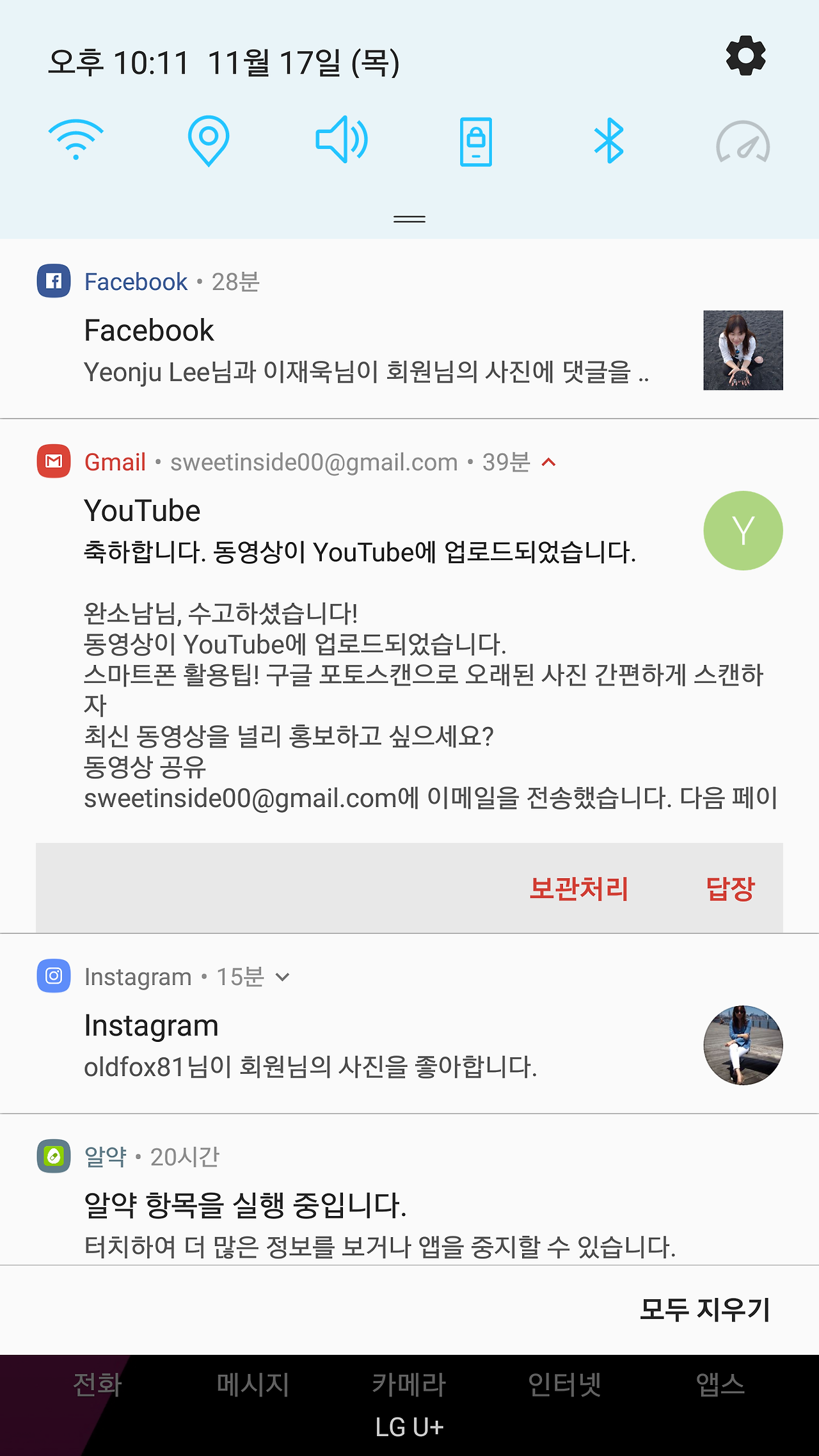Open the Facebook notification app icon
The height and width of the screenshot is (1456, 819).
pos(54,282)
